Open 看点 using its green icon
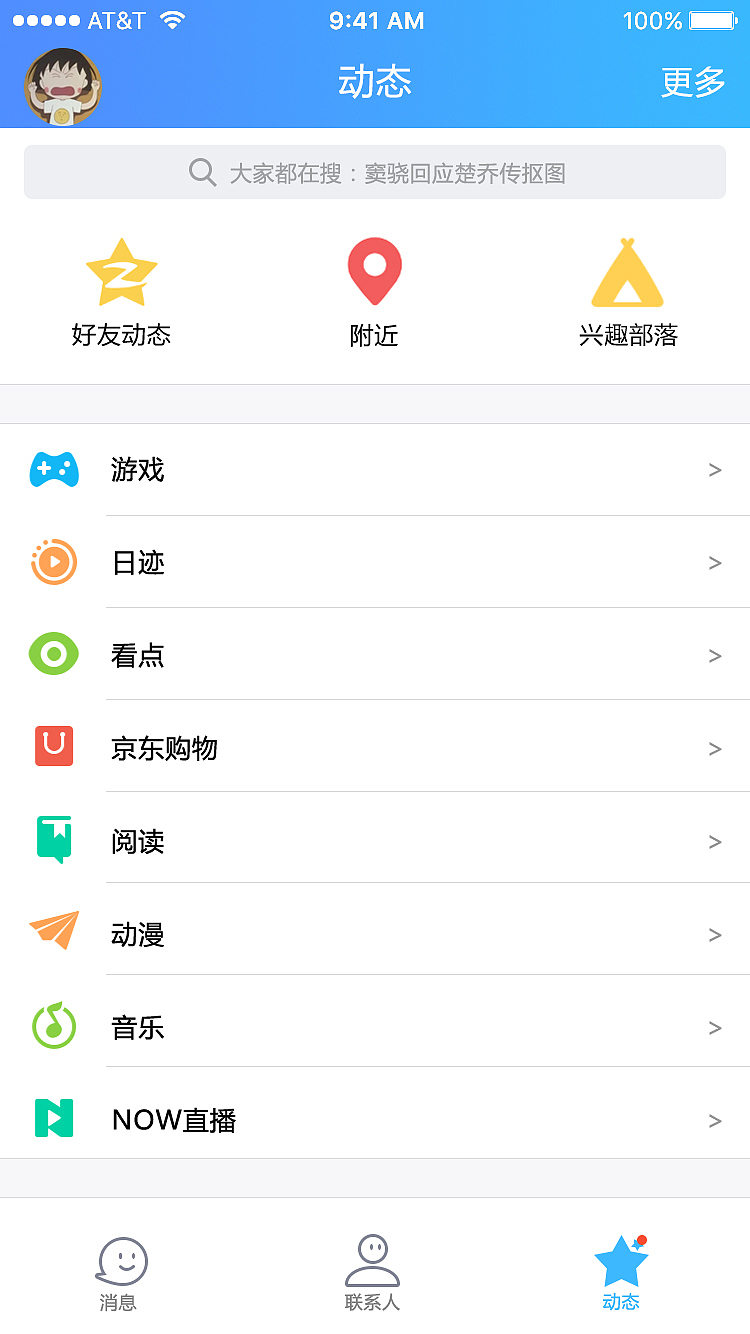Viewport: 750px width, 1334px height. pyautogui.click(x=54, y=655)
